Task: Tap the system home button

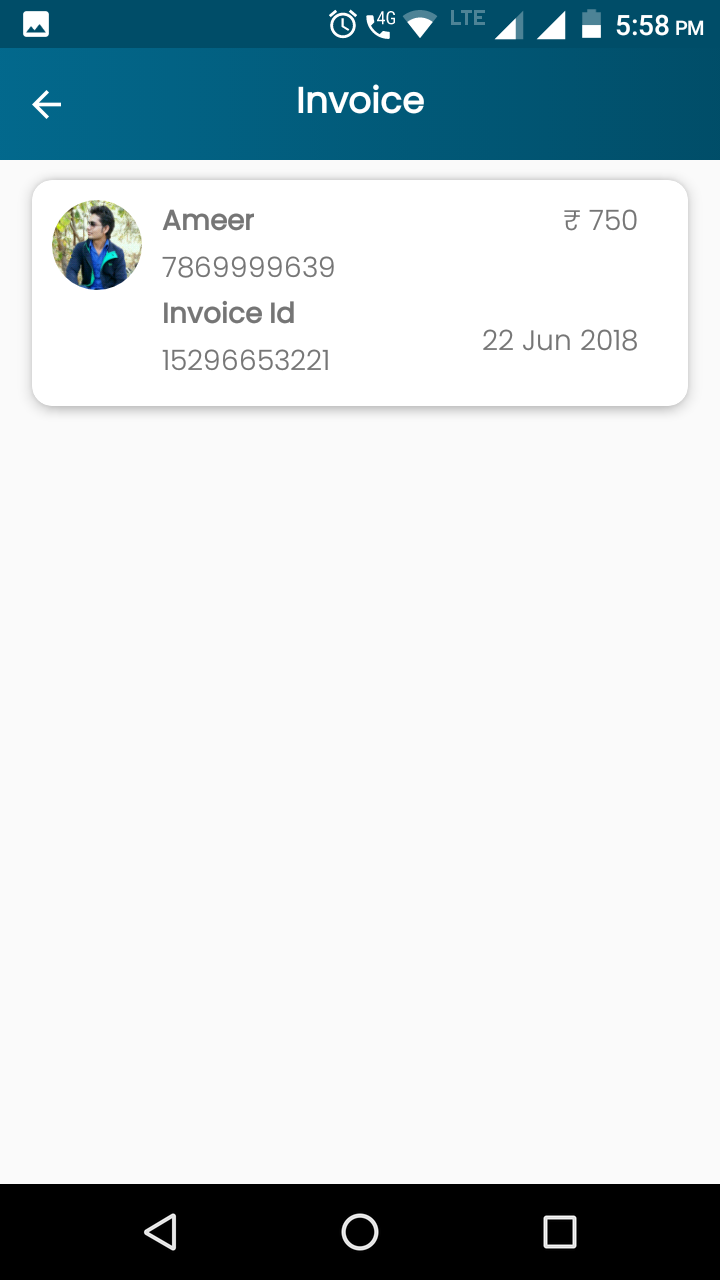Action: click(x=360, y=1232)
